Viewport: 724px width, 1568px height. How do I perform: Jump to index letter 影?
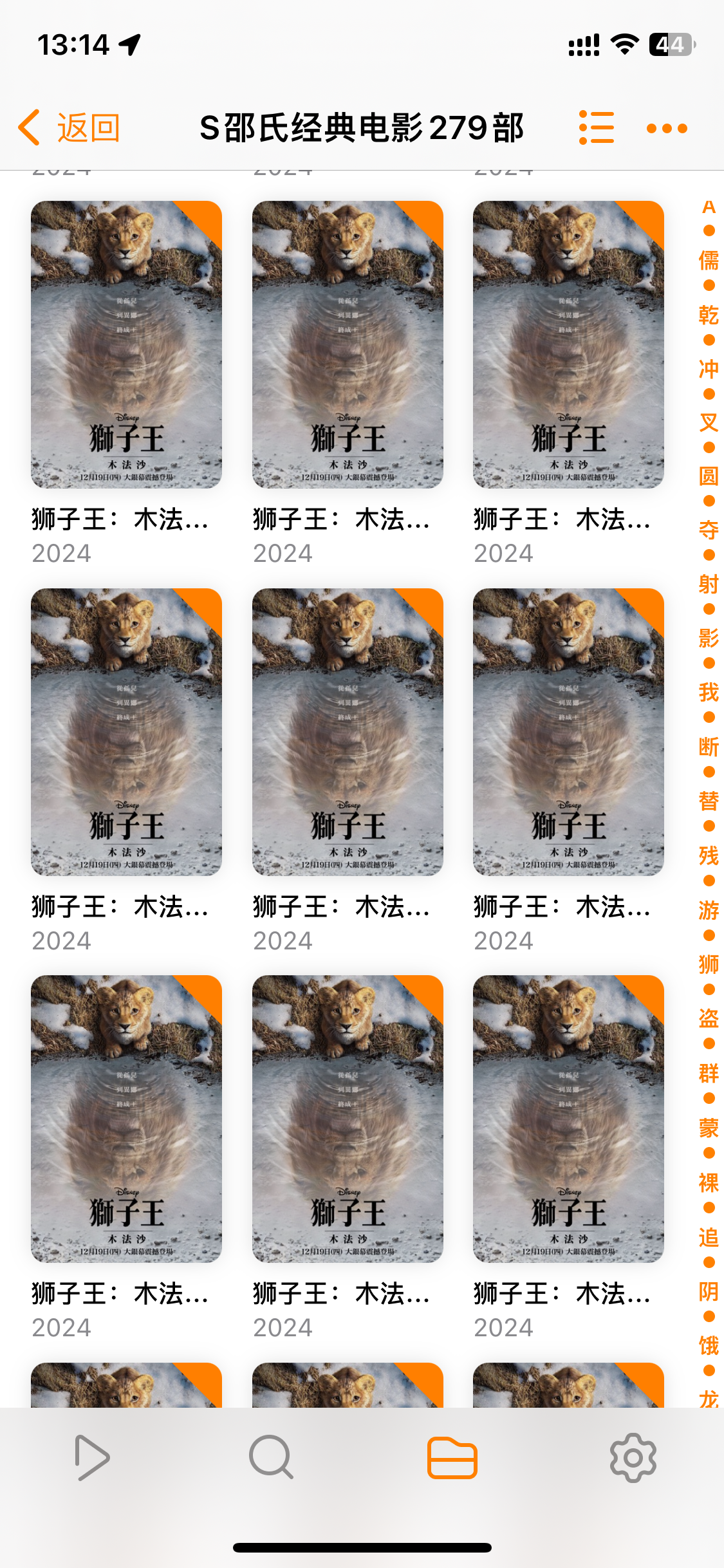pos(709,639)
